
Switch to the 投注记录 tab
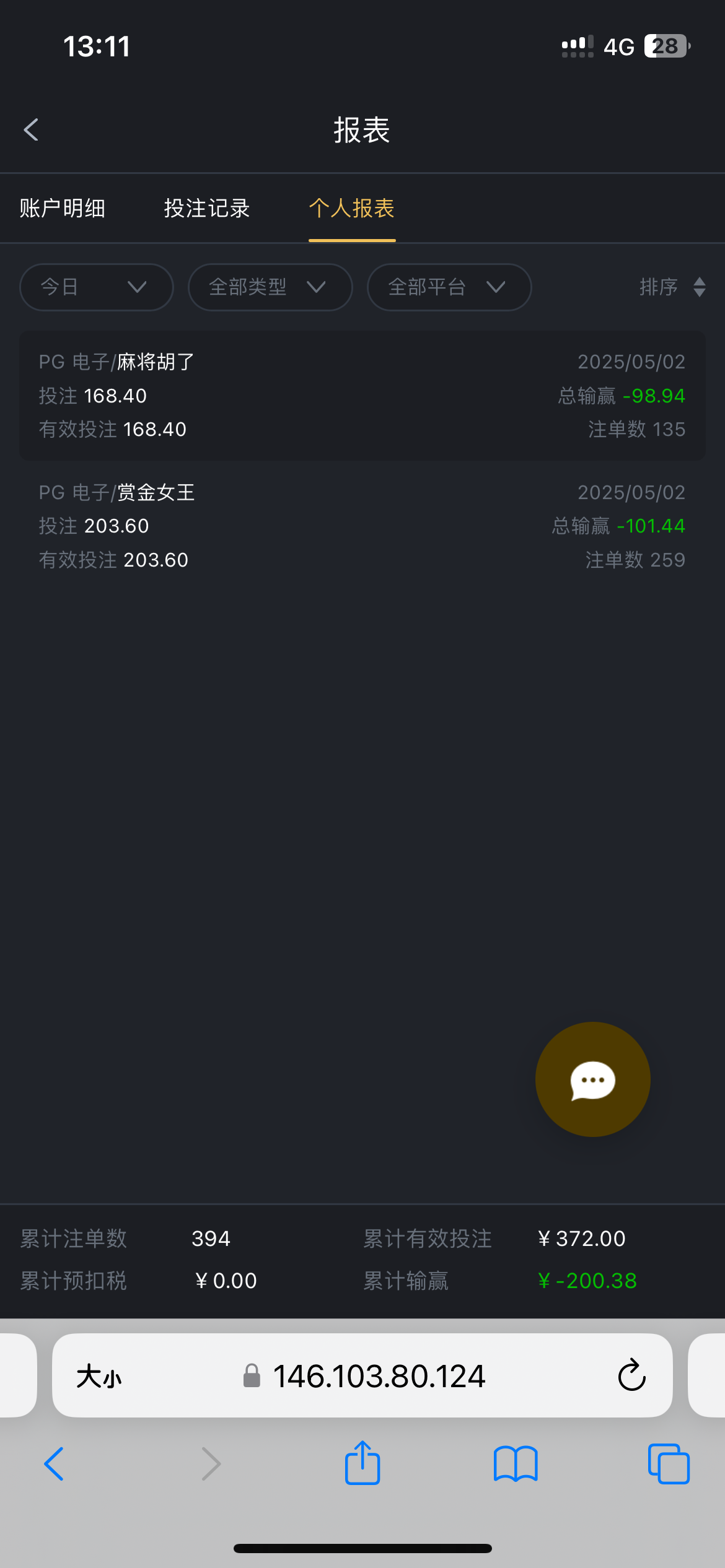[207, 208]
